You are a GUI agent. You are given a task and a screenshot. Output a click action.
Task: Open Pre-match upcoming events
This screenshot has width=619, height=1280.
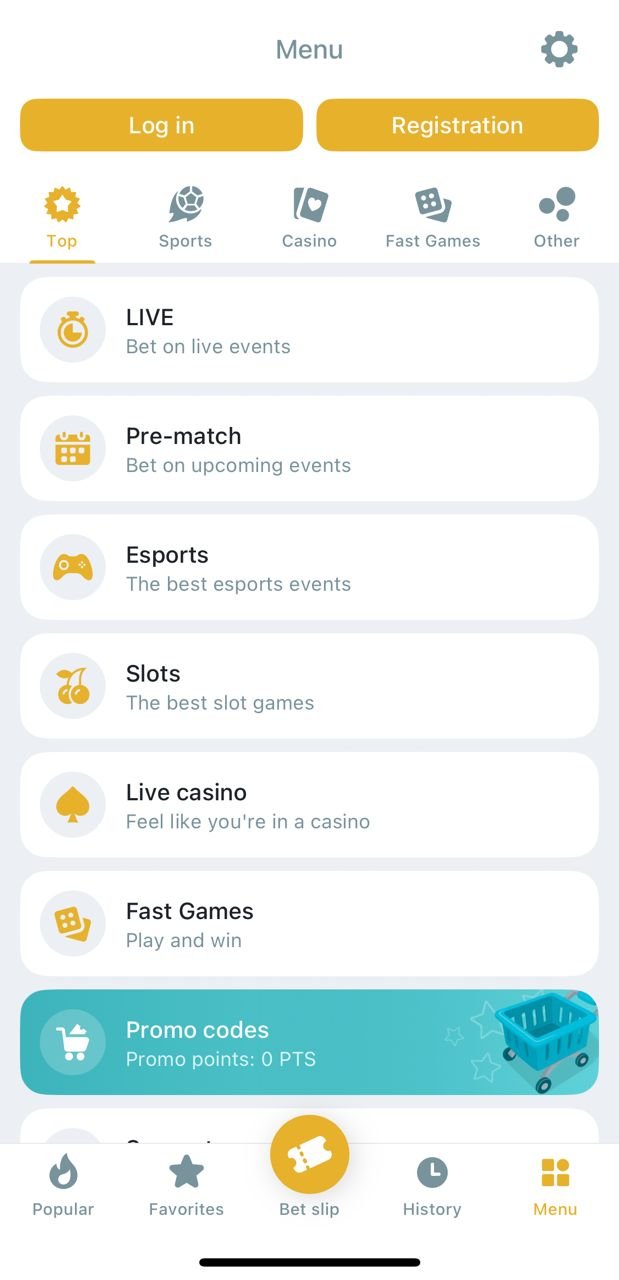pyautogui.click(x=309, y=449)
